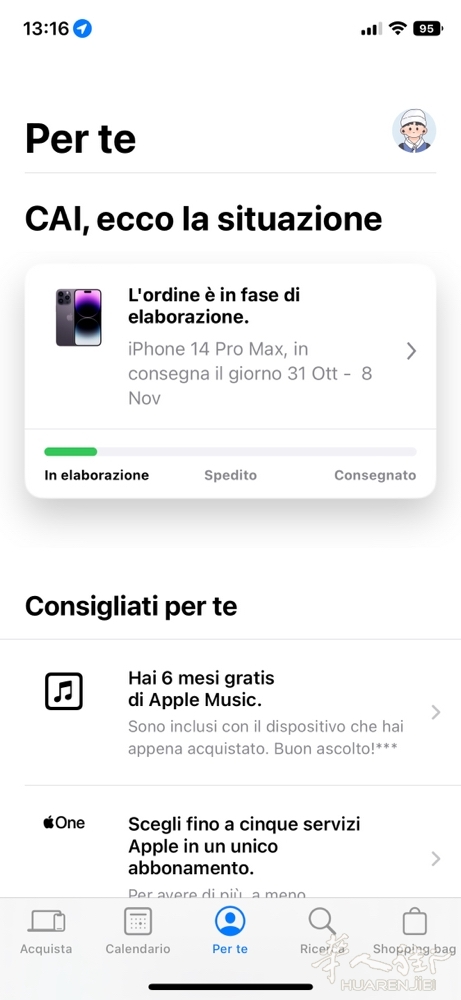Switch to the Acquista tab

46,931
